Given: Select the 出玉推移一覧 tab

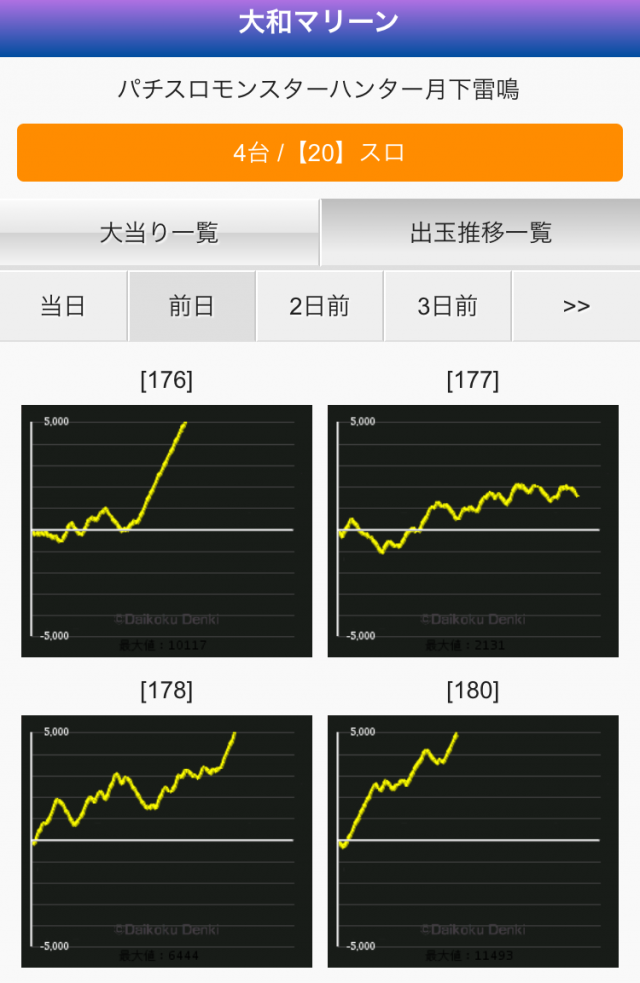Looking at the screenshot, I should [x=480, y=233].
